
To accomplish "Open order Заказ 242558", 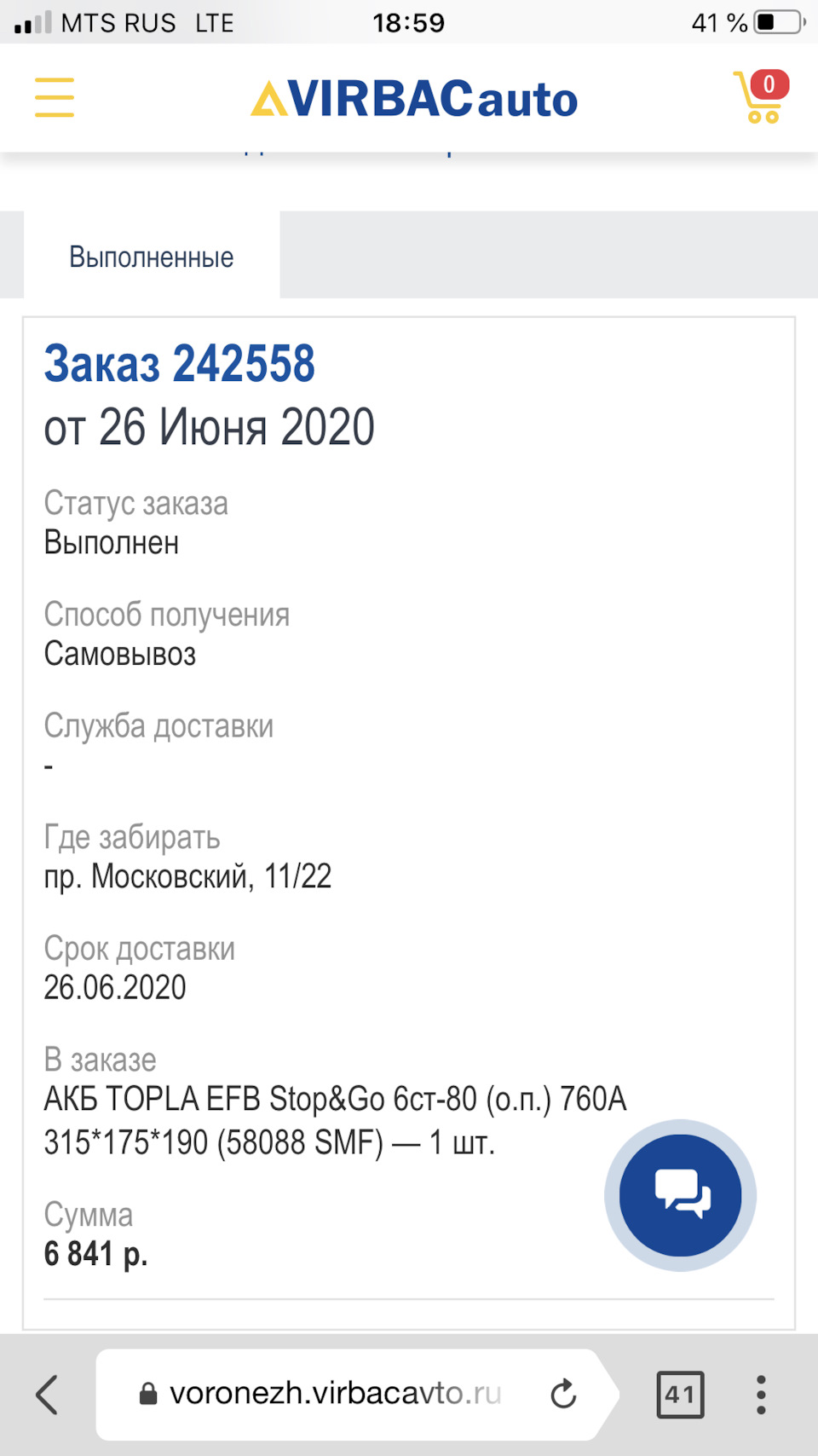I will (x=180, y=364).
